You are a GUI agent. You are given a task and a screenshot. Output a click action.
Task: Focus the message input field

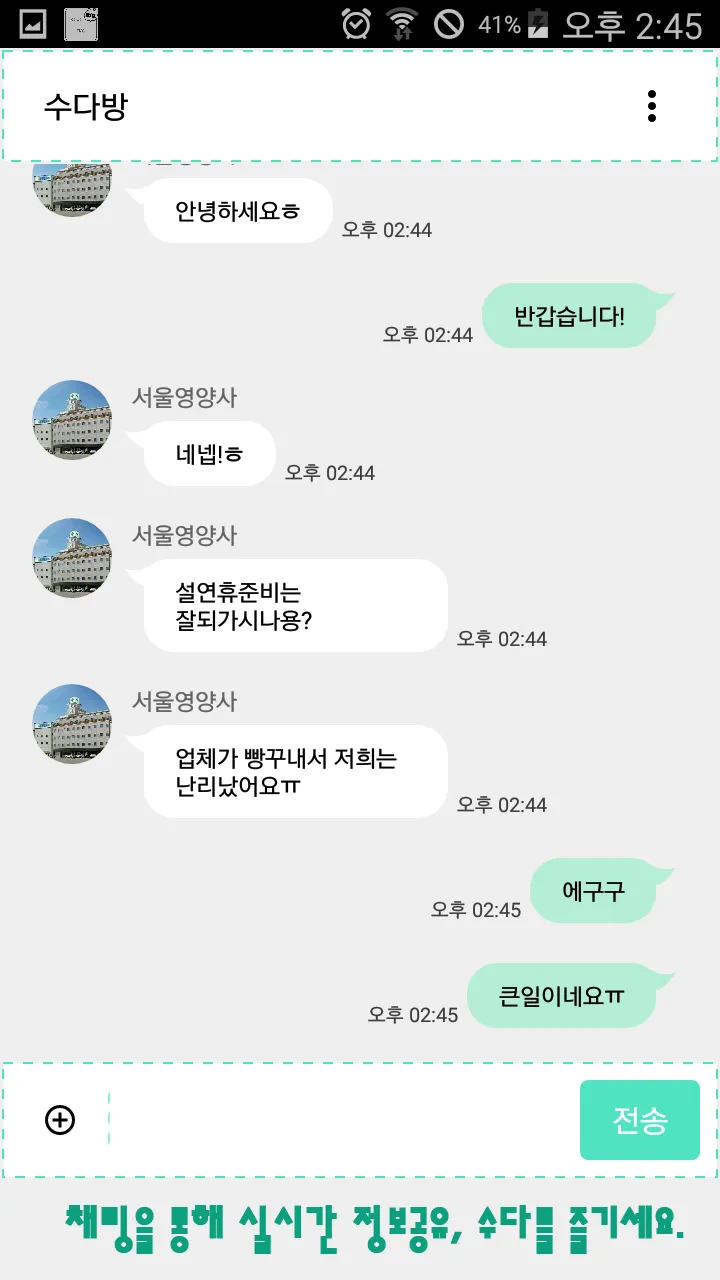(344, 1120)
